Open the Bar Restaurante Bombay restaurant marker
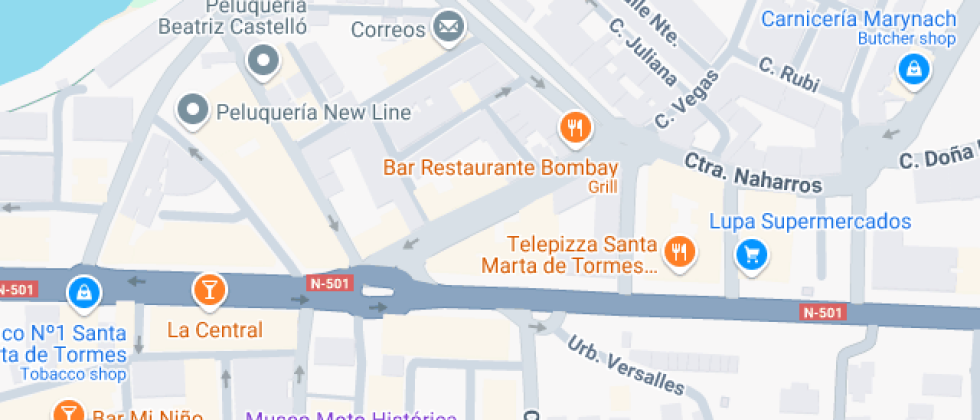980x420 pixels. 574,127
